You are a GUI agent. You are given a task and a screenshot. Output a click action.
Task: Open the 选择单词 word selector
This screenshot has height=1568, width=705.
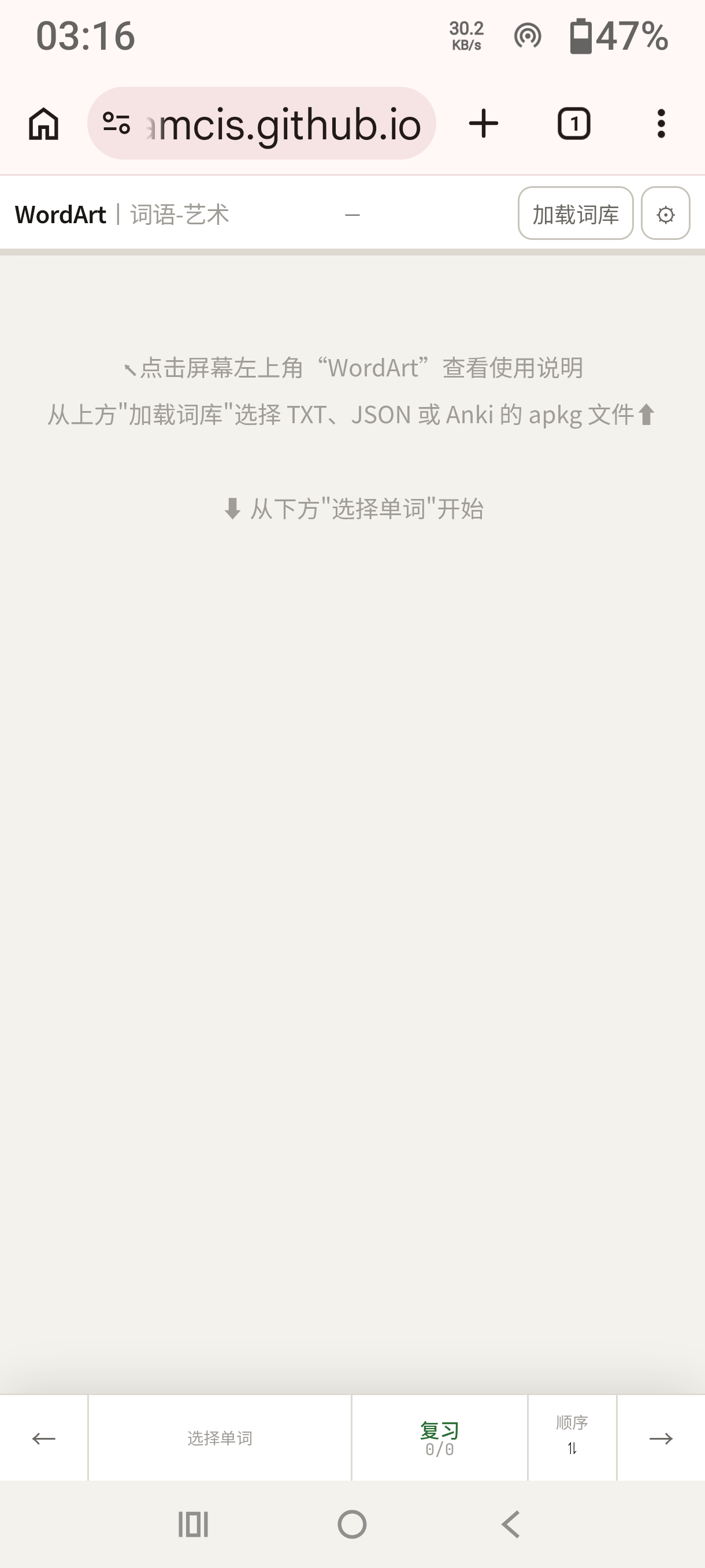pos(220,1438)
